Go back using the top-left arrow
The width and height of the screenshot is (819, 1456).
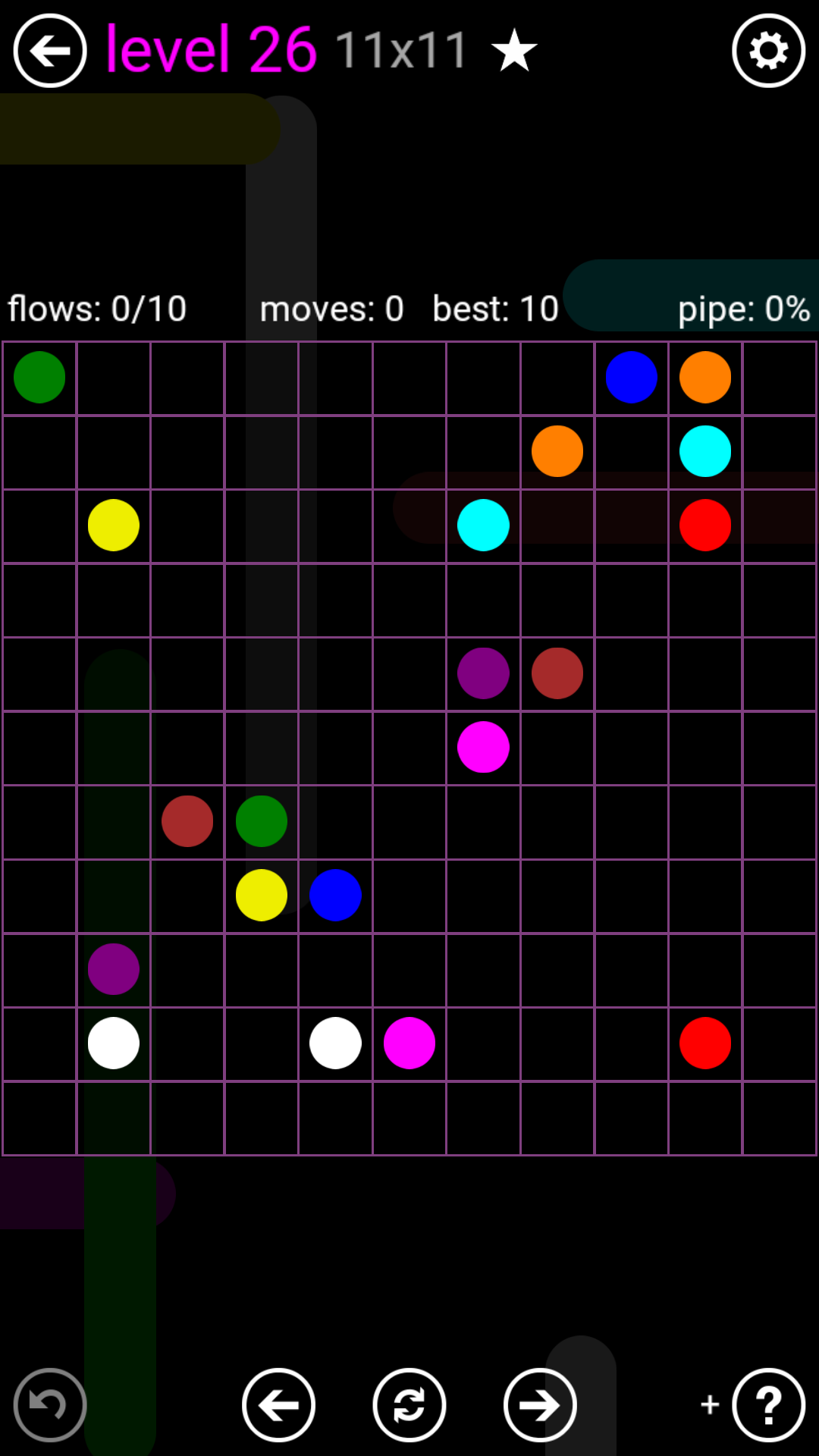tap(50, 51)
